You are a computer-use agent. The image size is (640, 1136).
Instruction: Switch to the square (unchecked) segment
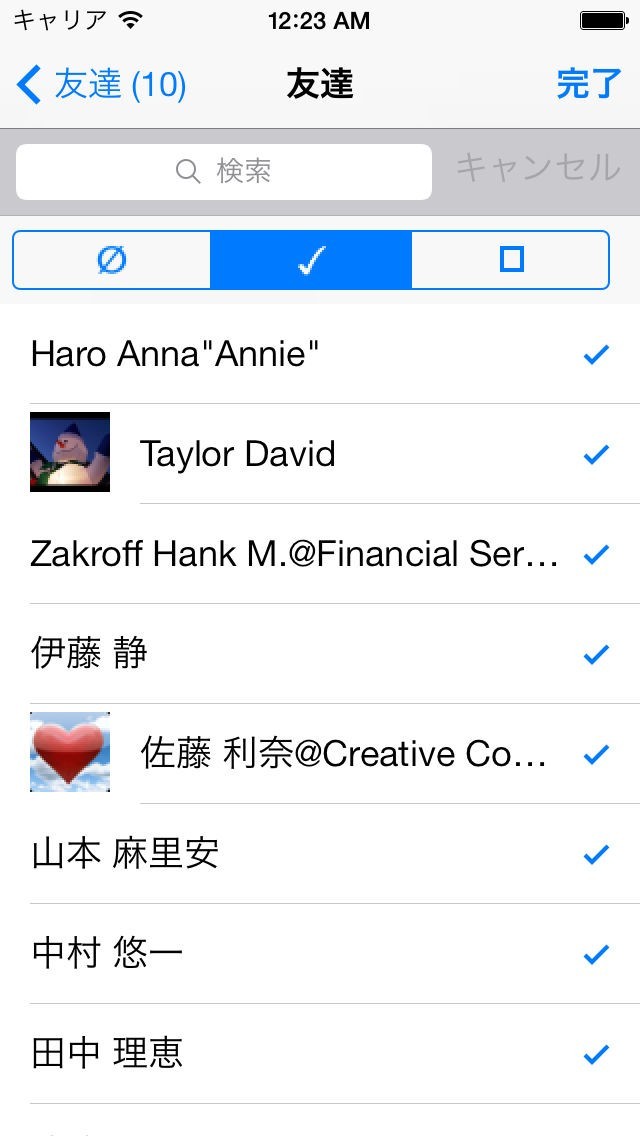pyautogui.click(x=510, y=260)
